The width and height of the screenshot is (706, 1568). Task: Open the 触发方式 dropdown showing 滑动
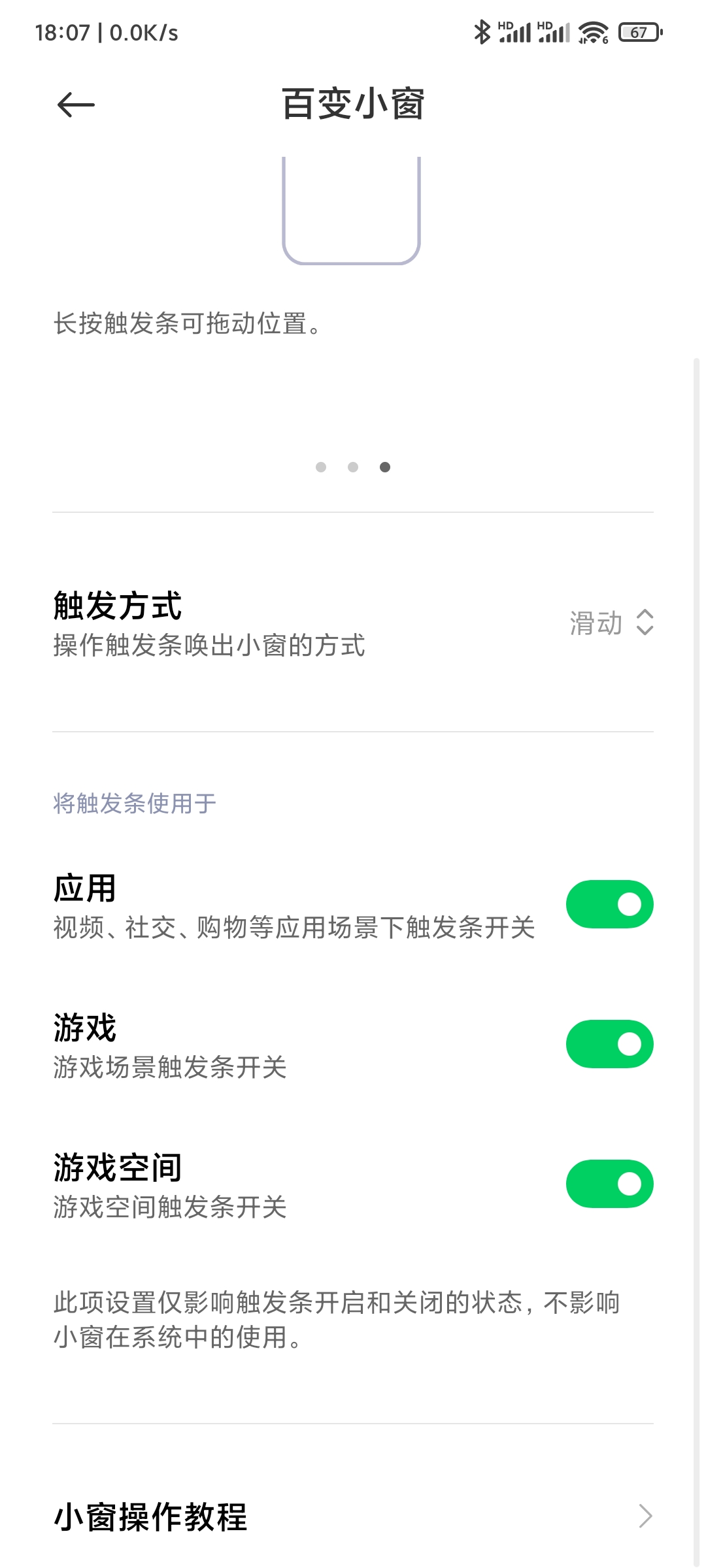coord(611,623)
